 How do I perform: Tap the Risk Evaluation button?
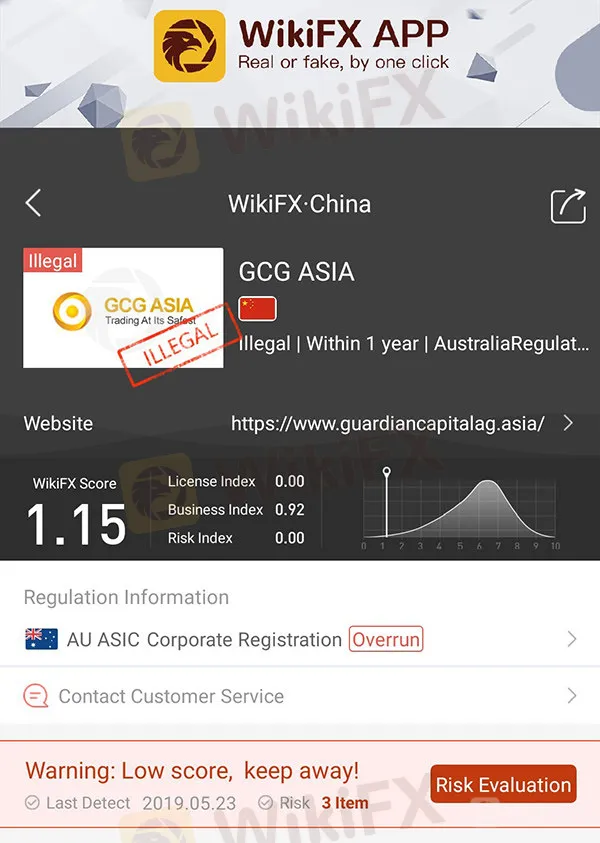[503, 785]
